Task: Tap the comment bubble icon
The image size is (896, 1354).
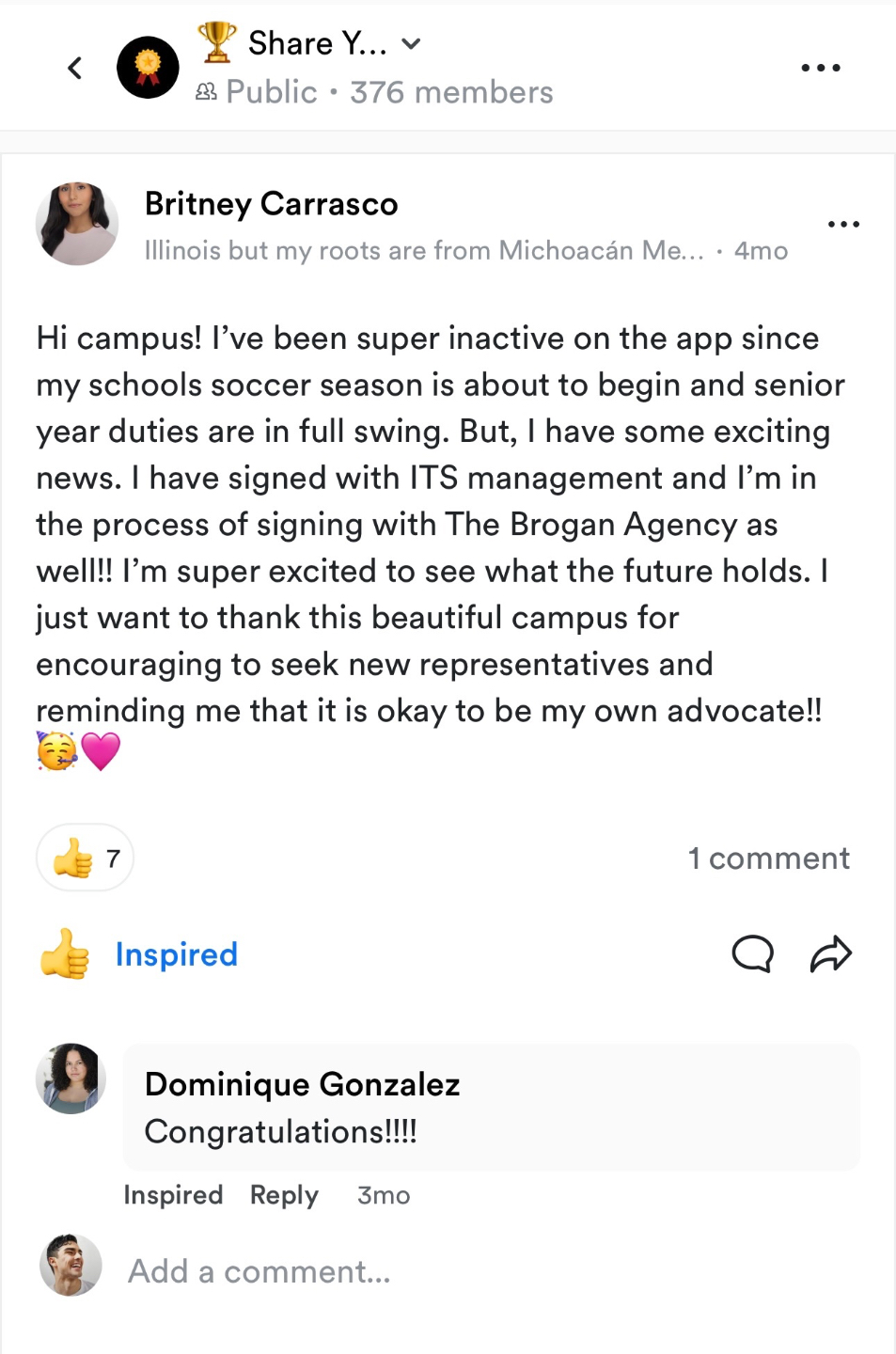Action: click(752, 954)
